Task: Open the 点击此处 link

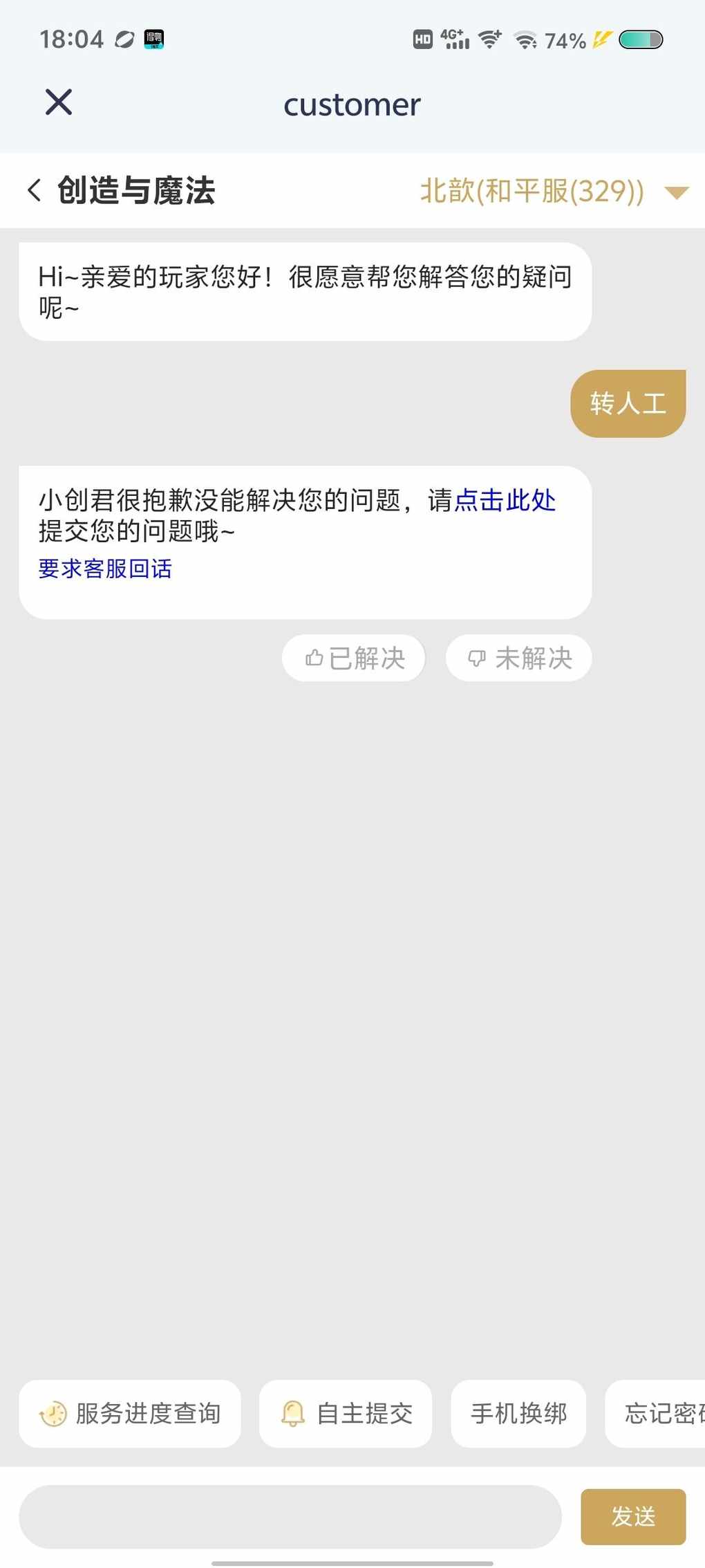Action: point(505,500)
